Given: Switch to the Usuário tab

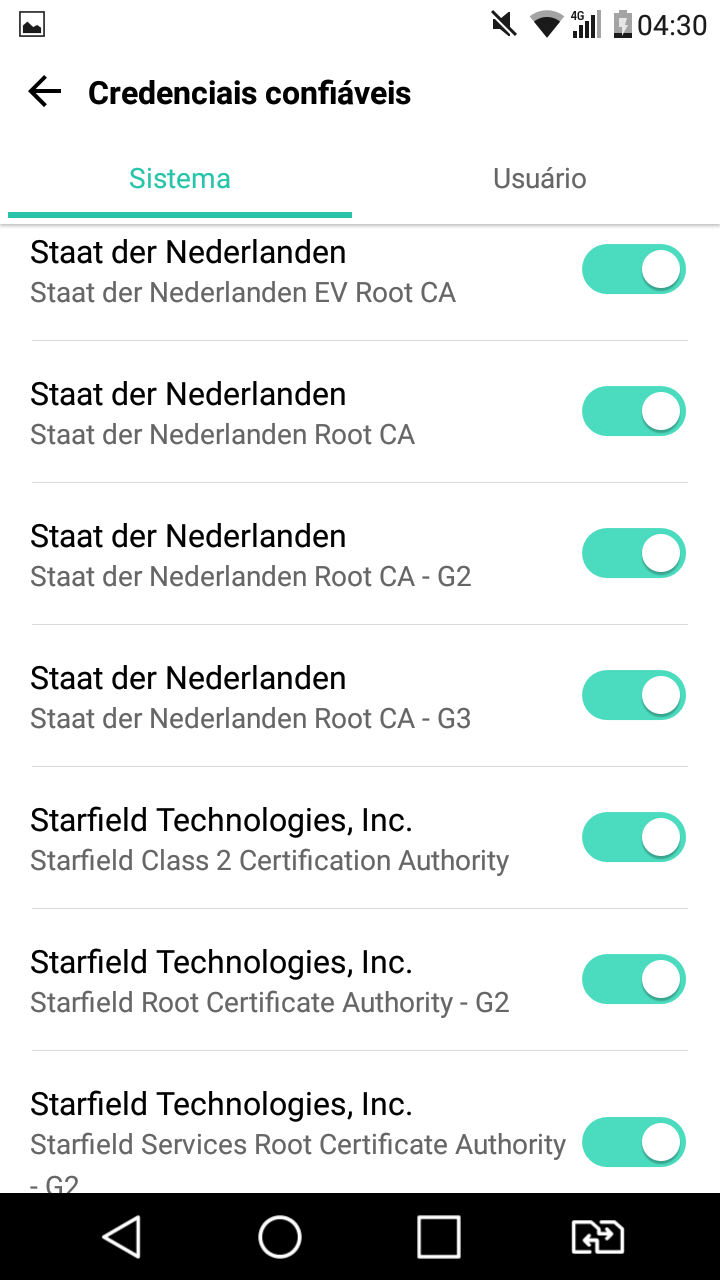Looking at the screenshot, I should click(539, 179).
